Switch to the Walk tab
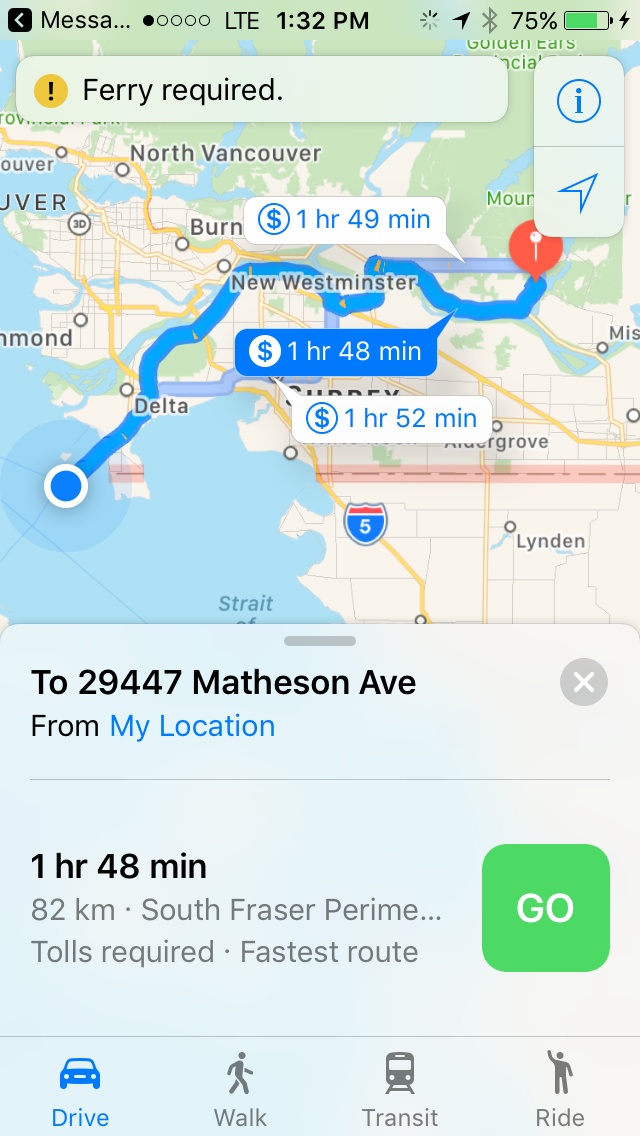This screenshot has width=640, height=1136. pyautogui.click(x=241, y=1089)
